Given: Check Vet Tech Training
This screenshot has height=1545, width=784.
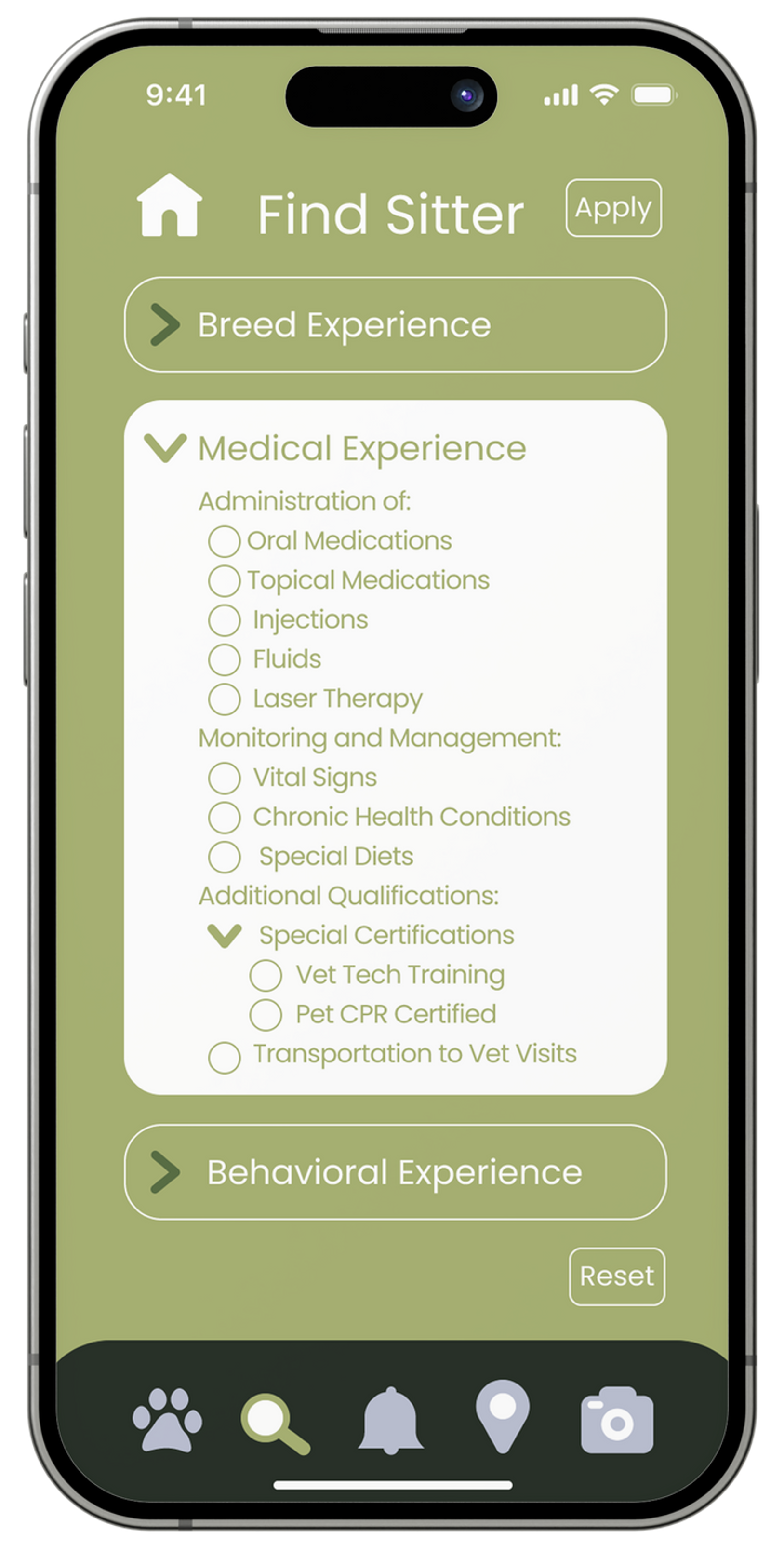Looking at the screenshot, I should (x=266, y=975).
